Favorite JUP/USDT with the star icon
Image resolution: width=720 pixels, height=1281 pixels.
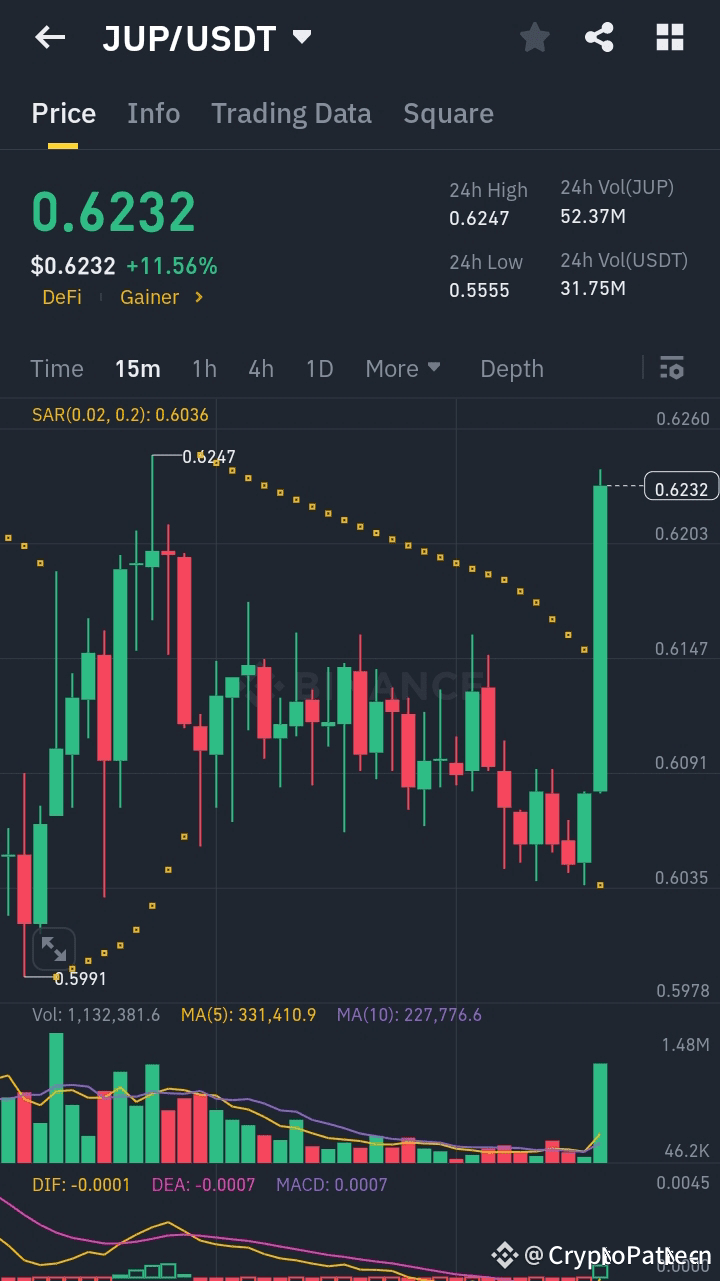click(535, 38)
